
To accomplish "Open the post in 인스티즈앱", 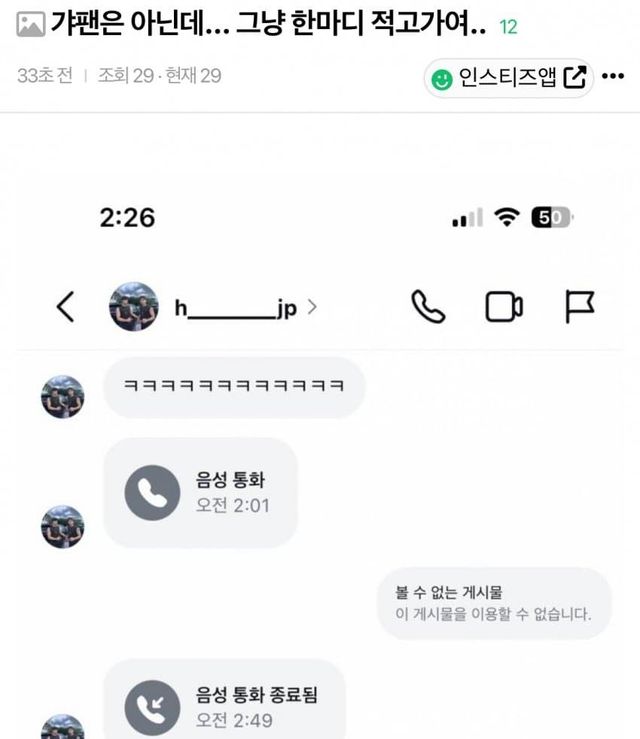I will tap(508, 77).
